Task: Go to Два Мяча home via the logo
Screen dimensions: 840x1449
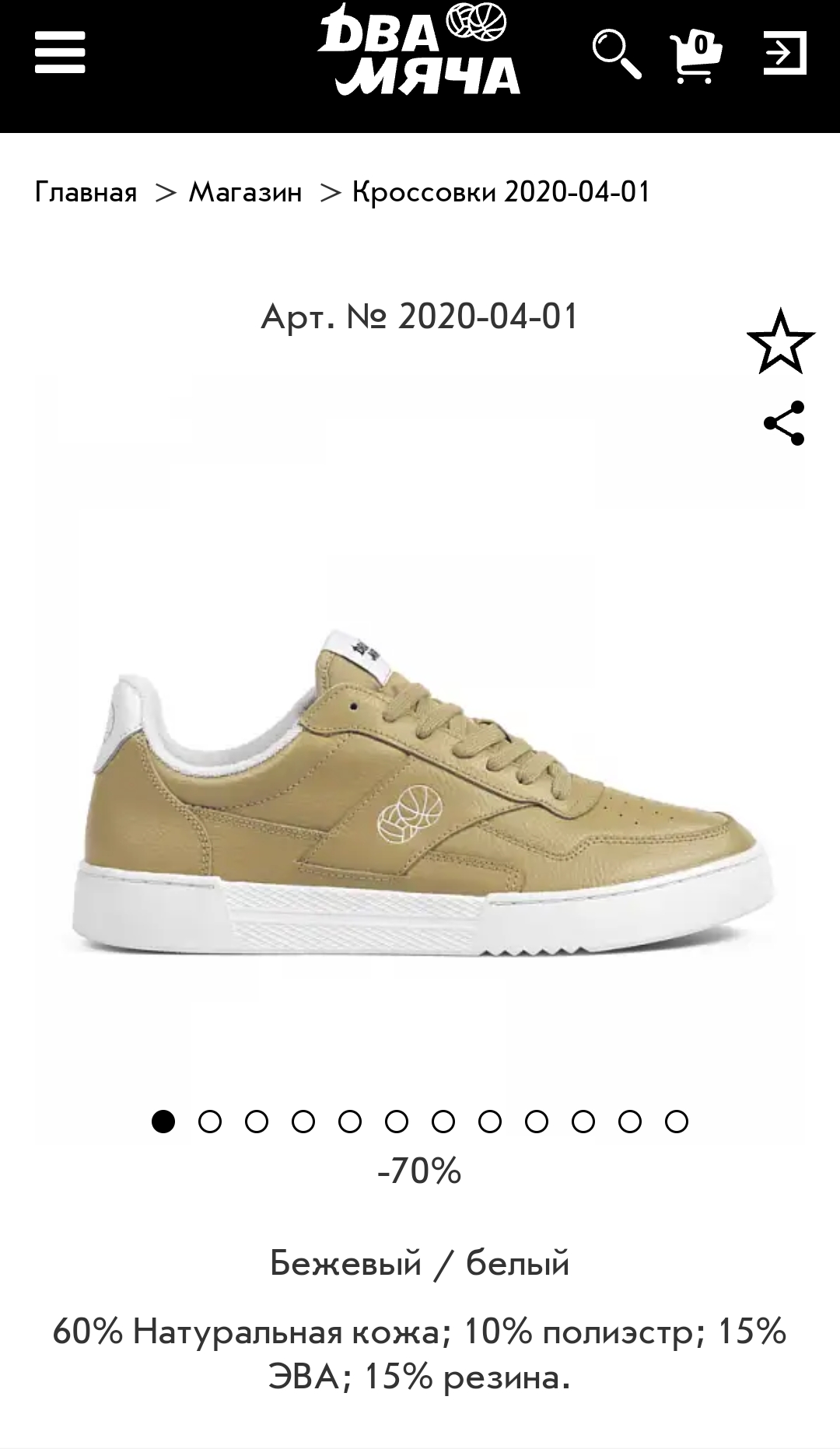Action: [x=418, y=51]
